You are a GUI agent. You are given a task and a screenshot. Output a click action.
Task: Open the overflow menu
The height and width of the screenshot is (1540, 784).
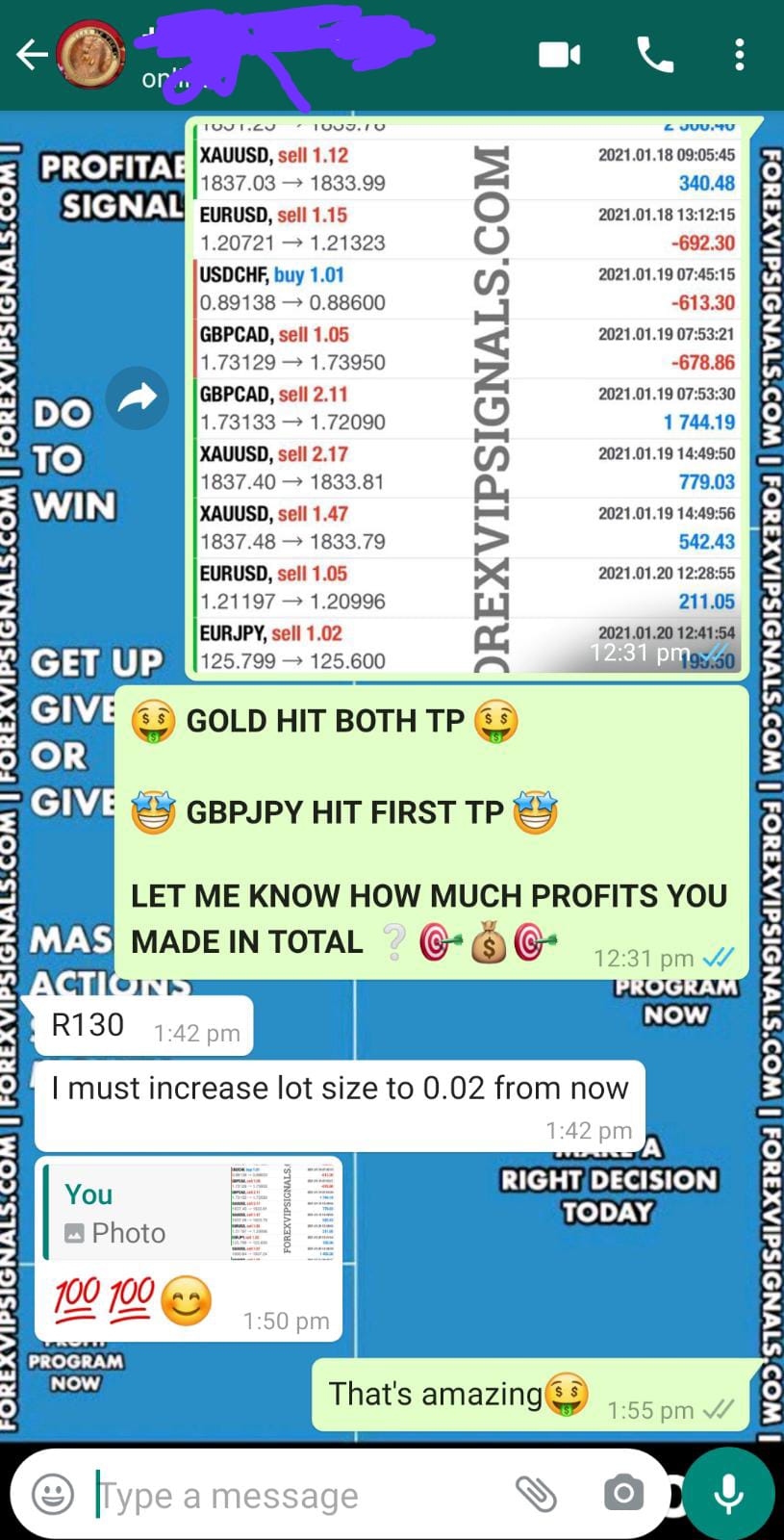pyautogui.click(x=739, y=55)
